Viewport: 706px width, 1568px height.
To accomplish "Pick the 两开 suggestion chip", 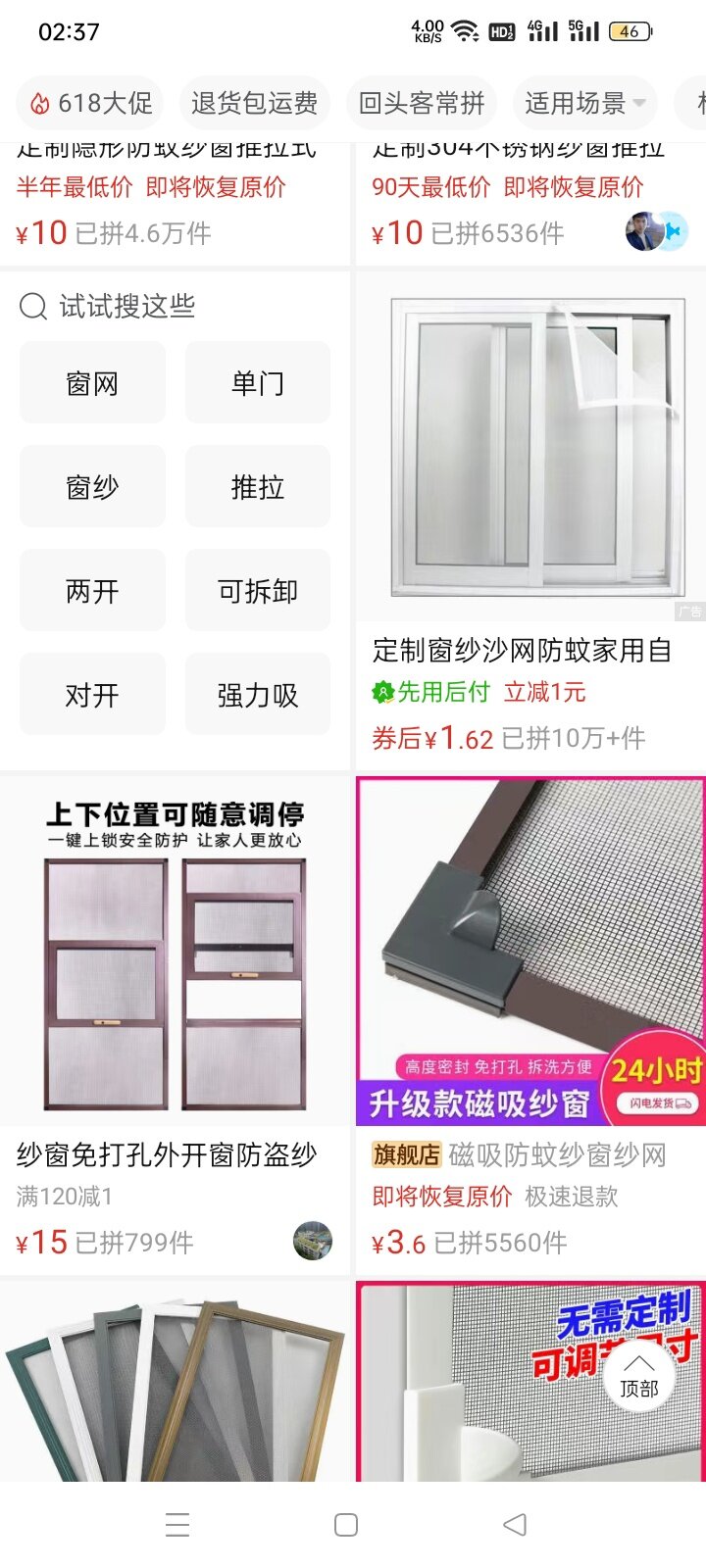I will click(92, 591).
